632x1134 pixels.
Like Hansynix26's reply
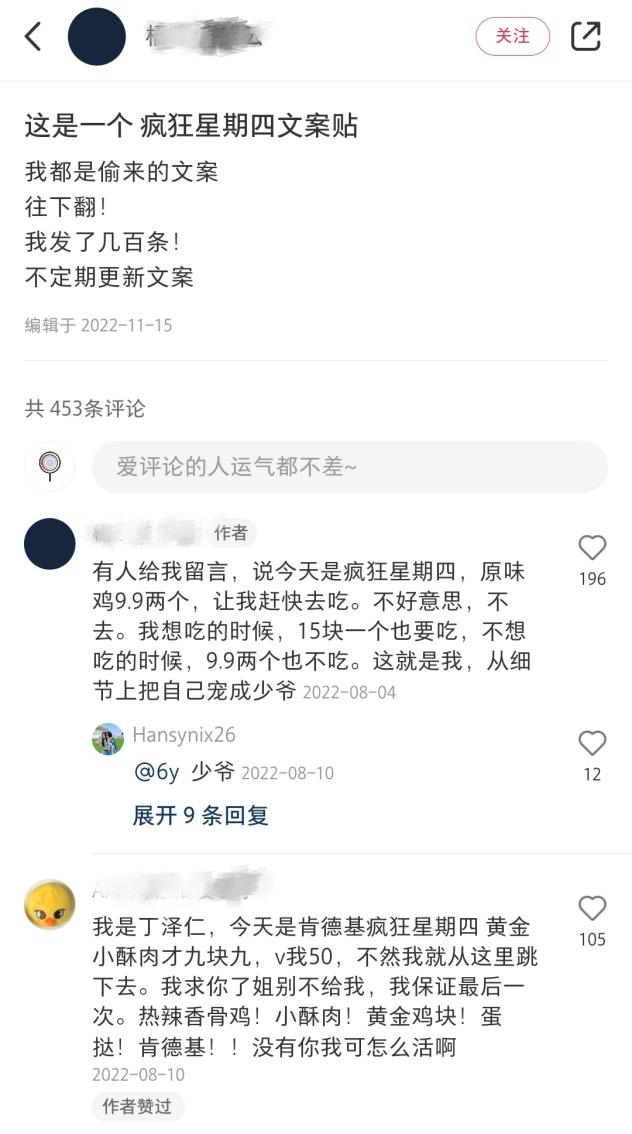[592, 743]
